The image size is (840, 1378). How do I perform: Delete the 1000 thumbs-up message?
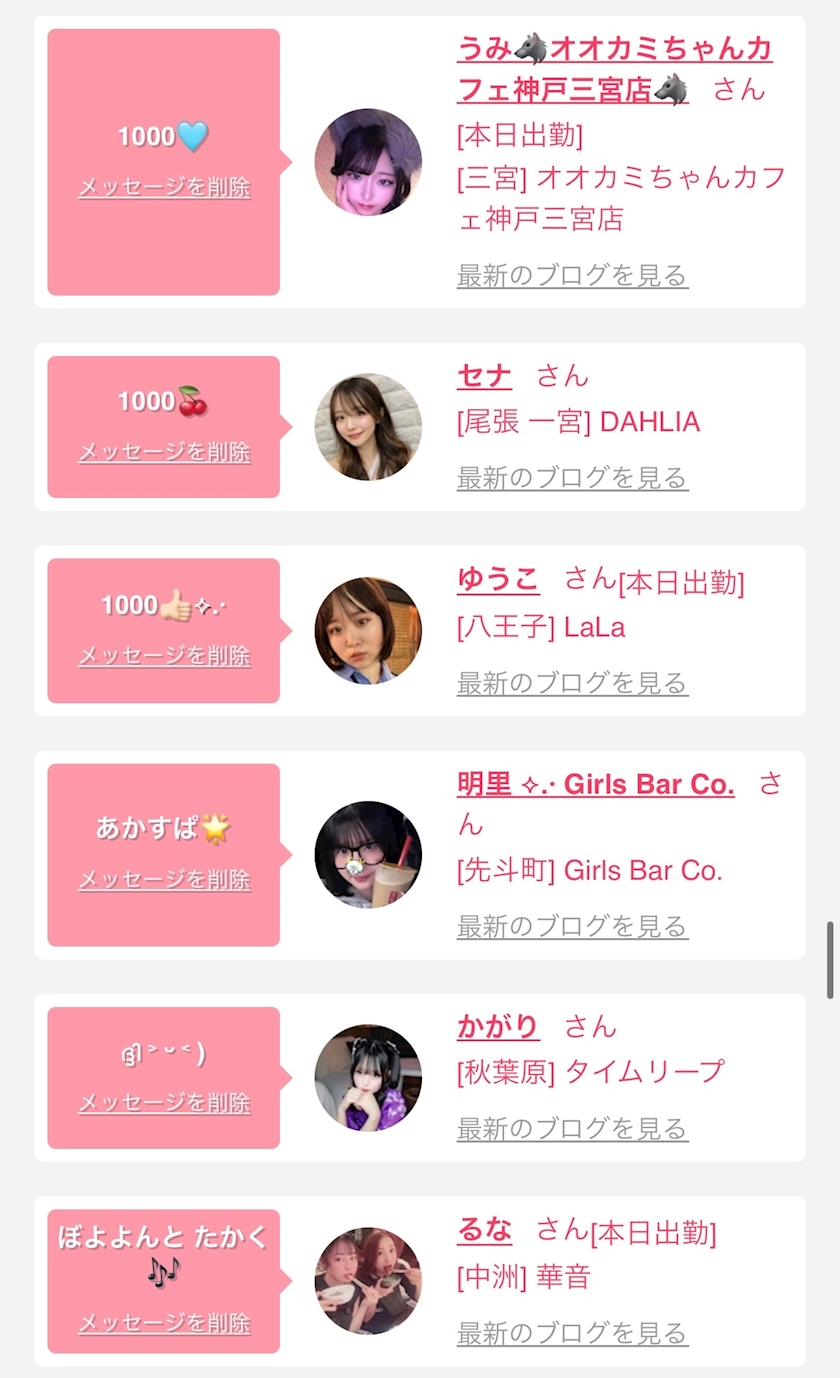click(x=164, y=656)
